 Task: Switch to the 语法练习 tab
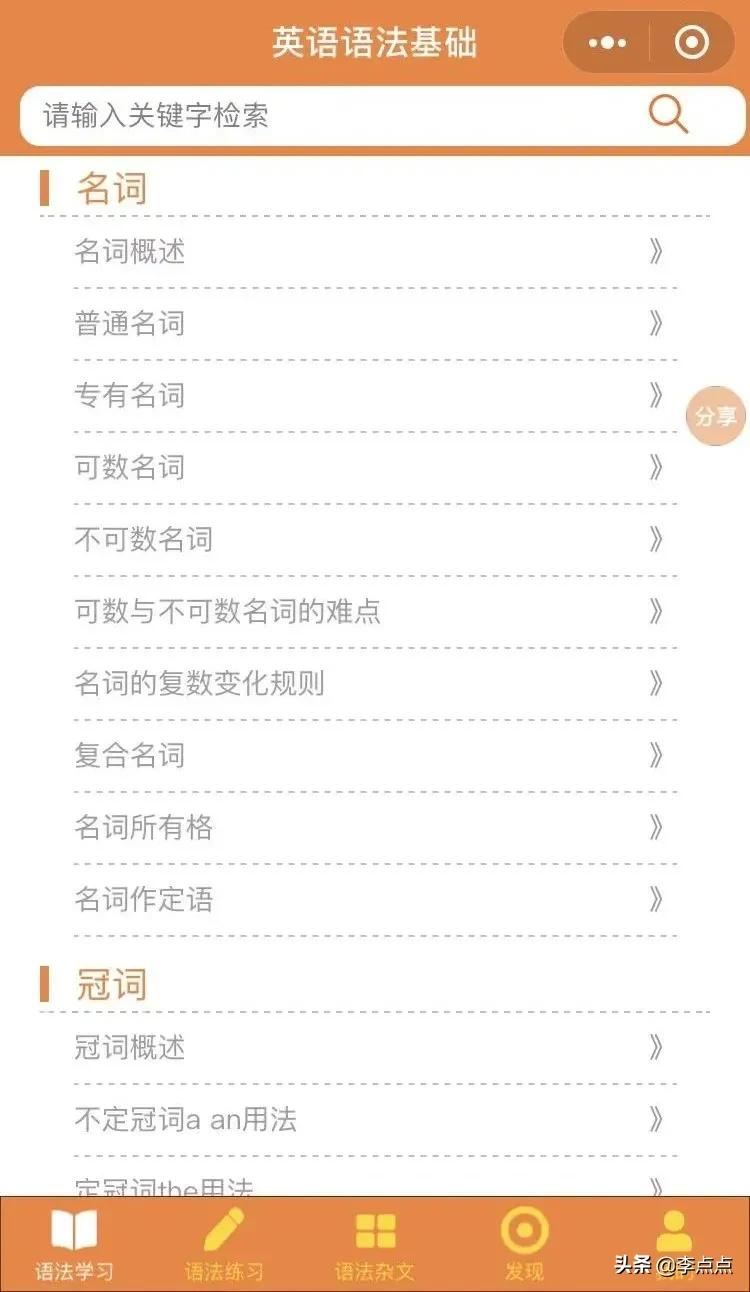225,1240
